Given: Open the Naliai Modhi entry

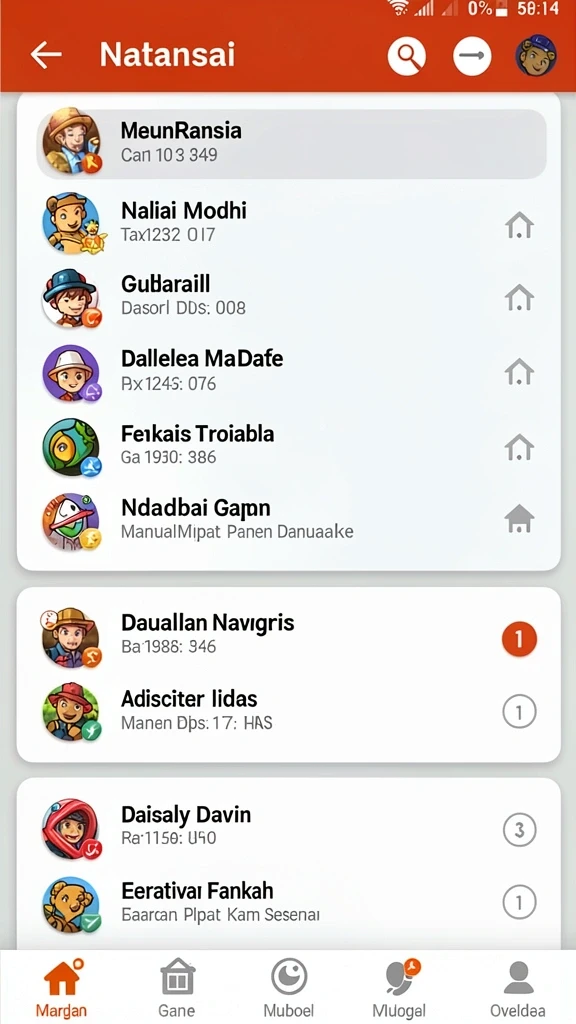Looking at the screenshot, I should tap(288, 222).
